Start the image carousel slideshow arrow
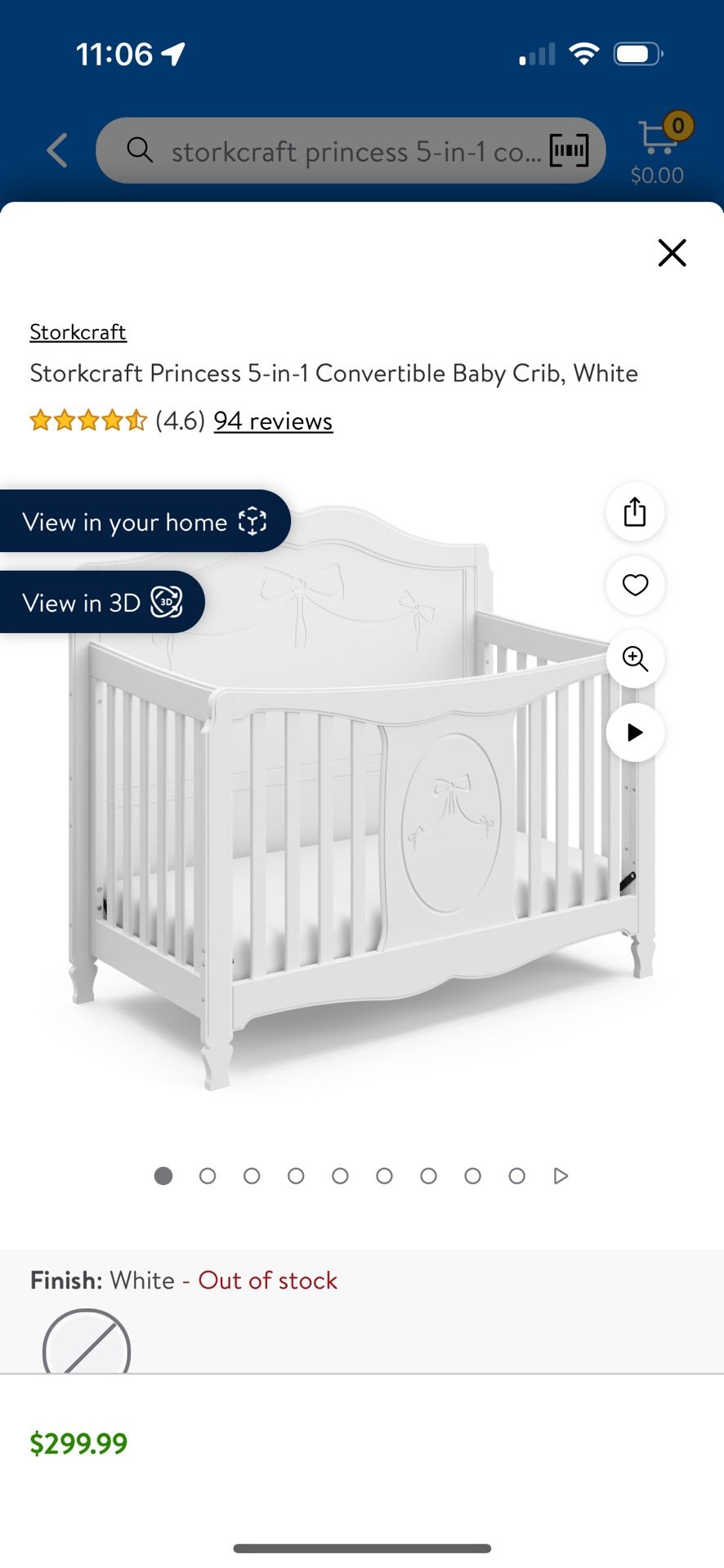The image size is (724, 1568). (561, 1176)
